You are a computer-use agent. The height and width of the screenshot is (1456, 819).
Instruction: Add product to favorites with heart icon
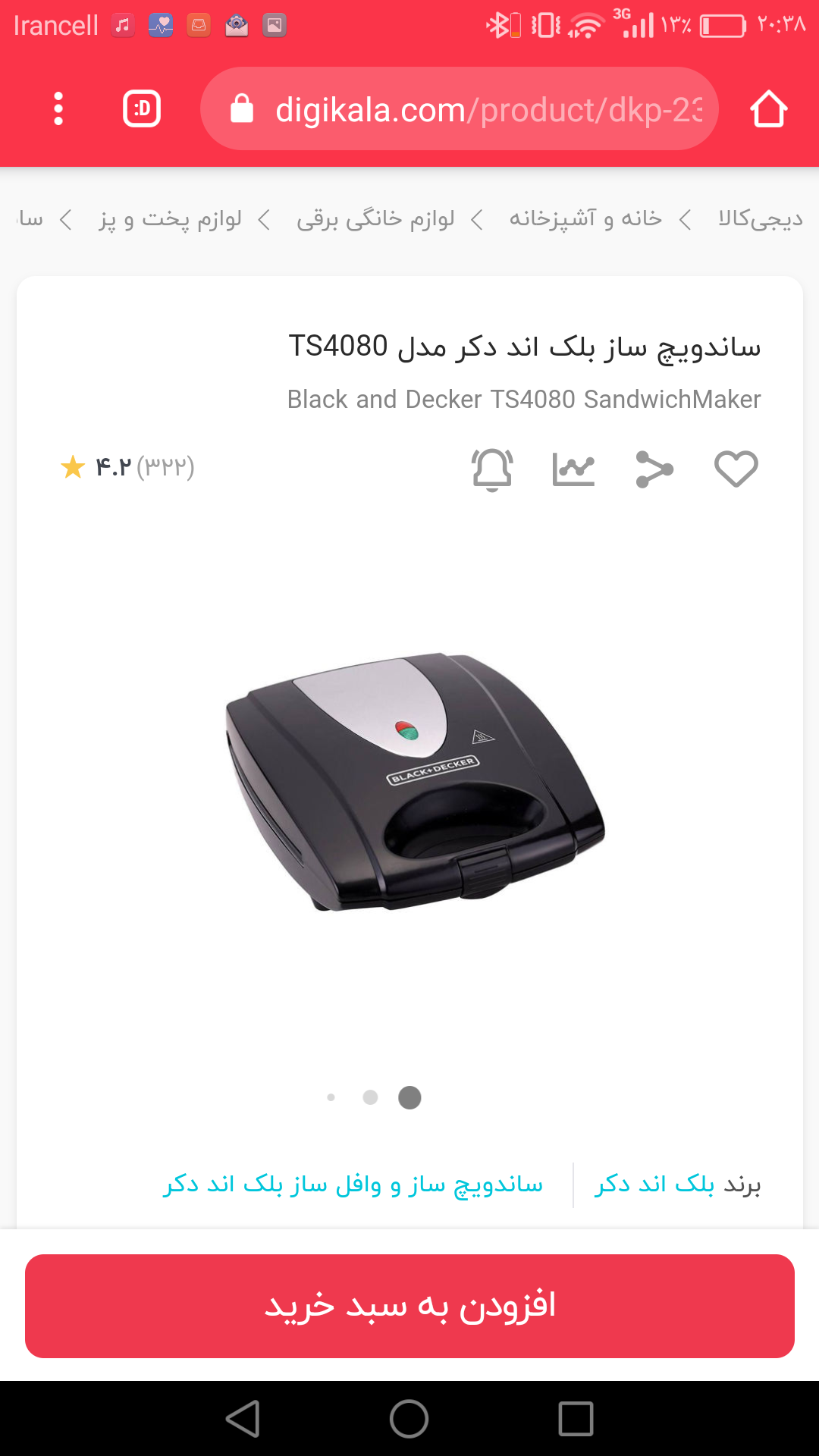pos(736,469)
